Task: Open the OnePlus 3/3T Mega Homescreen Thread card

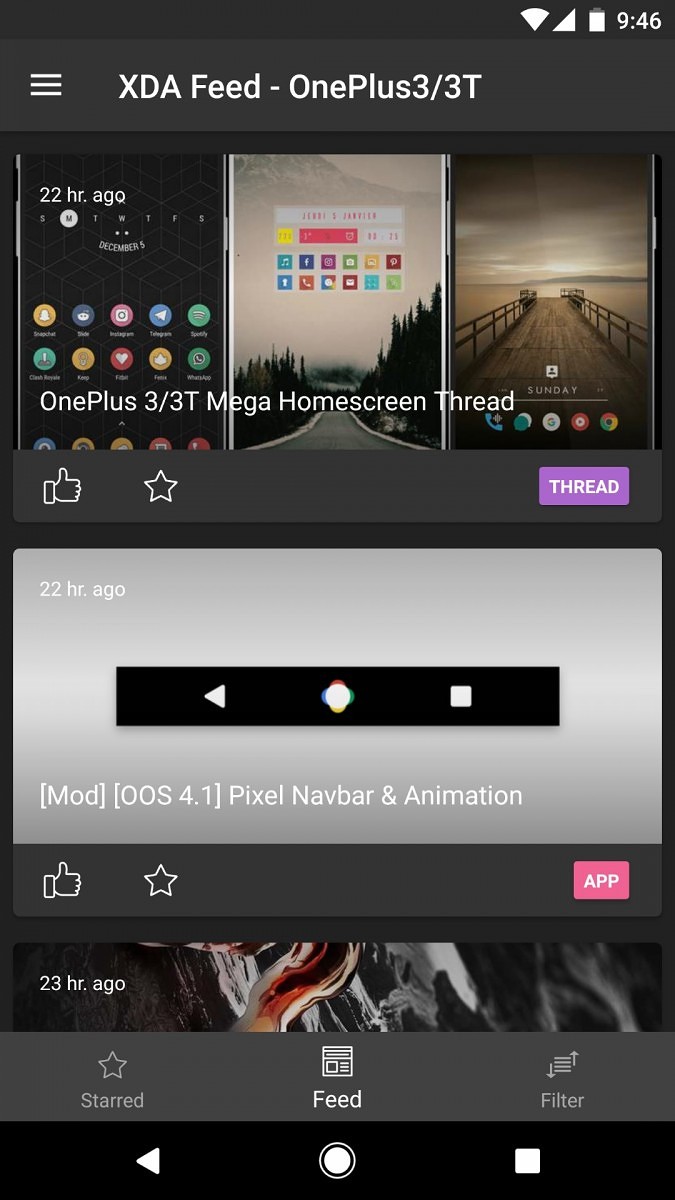Action: pos(337,301)
